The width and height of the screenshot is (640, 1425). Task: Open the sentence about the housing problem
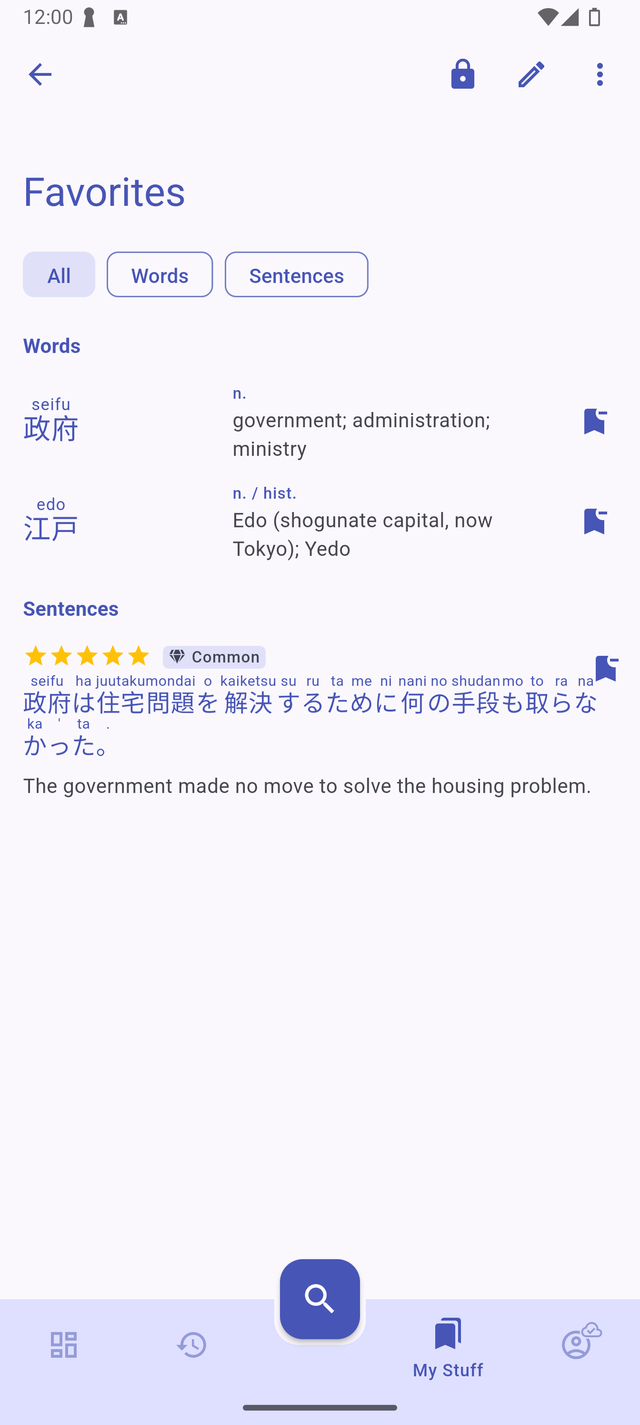306,785
